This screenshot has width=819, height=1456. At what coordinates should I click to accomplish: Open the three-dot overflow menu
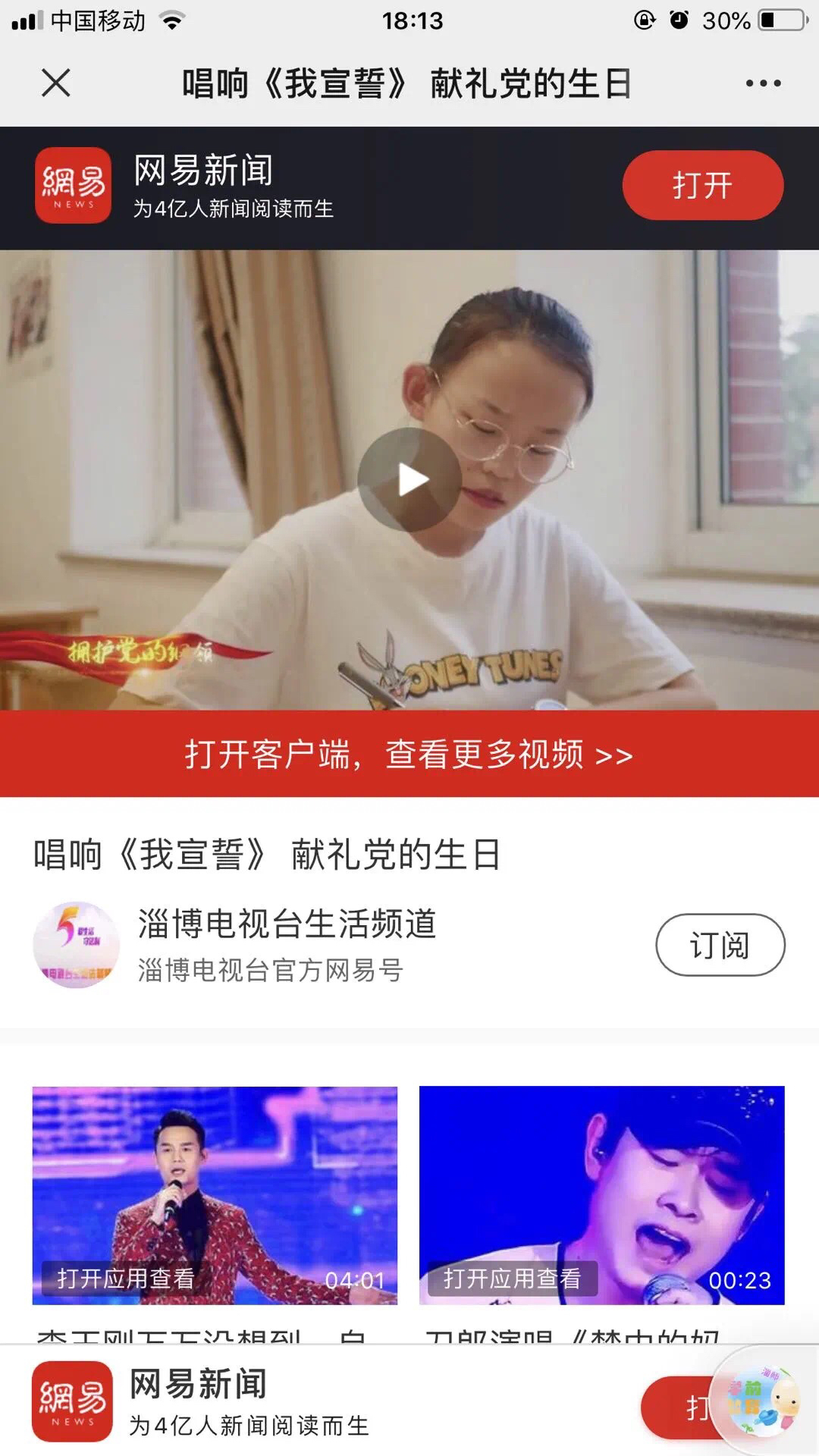point(763,83)
